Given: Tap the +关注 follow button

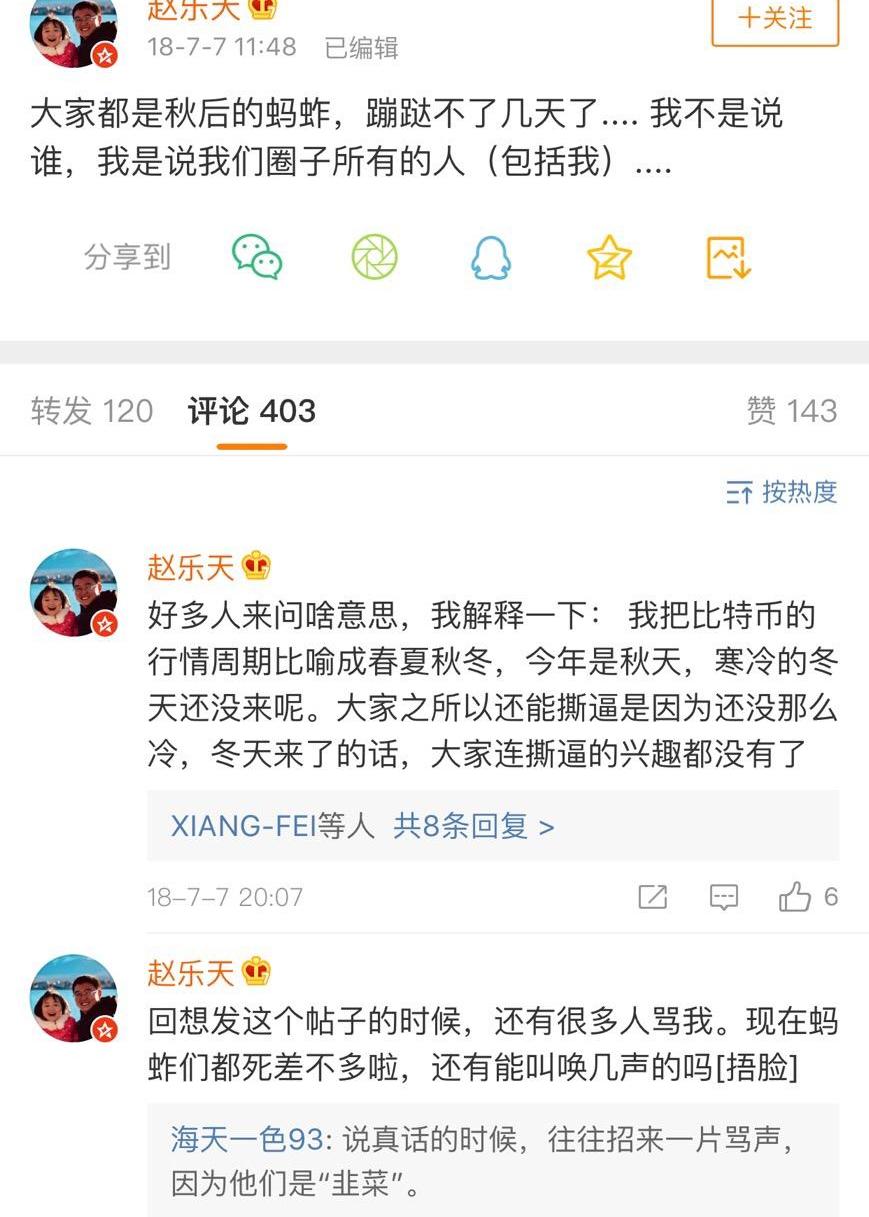Looking at the screenshot, I should click(x=775, y=19).
